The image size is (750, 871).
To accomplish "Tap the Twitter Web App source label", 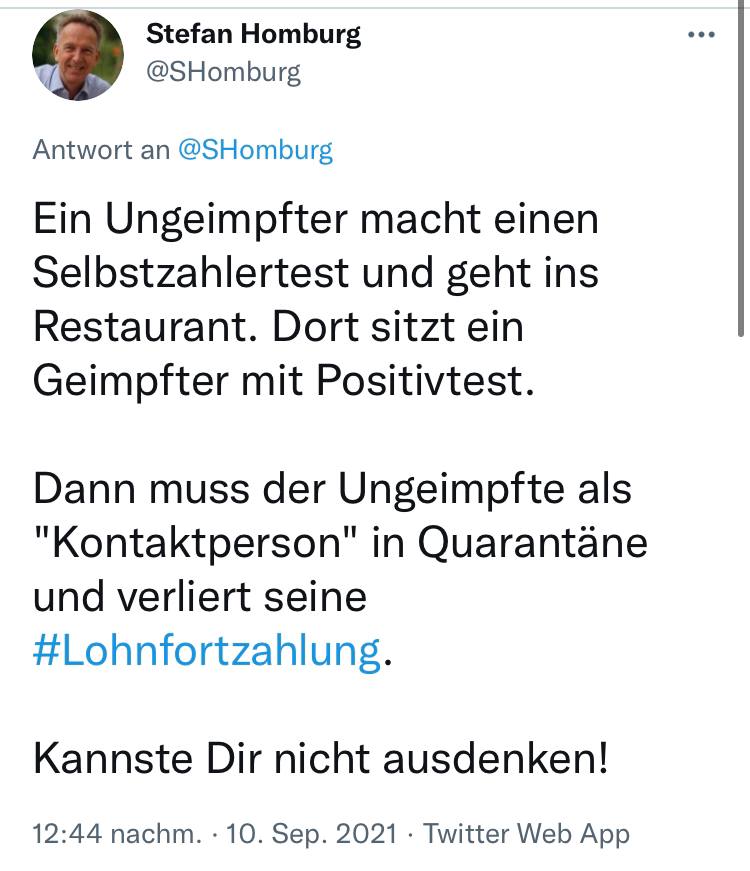I will pos(527,834).
